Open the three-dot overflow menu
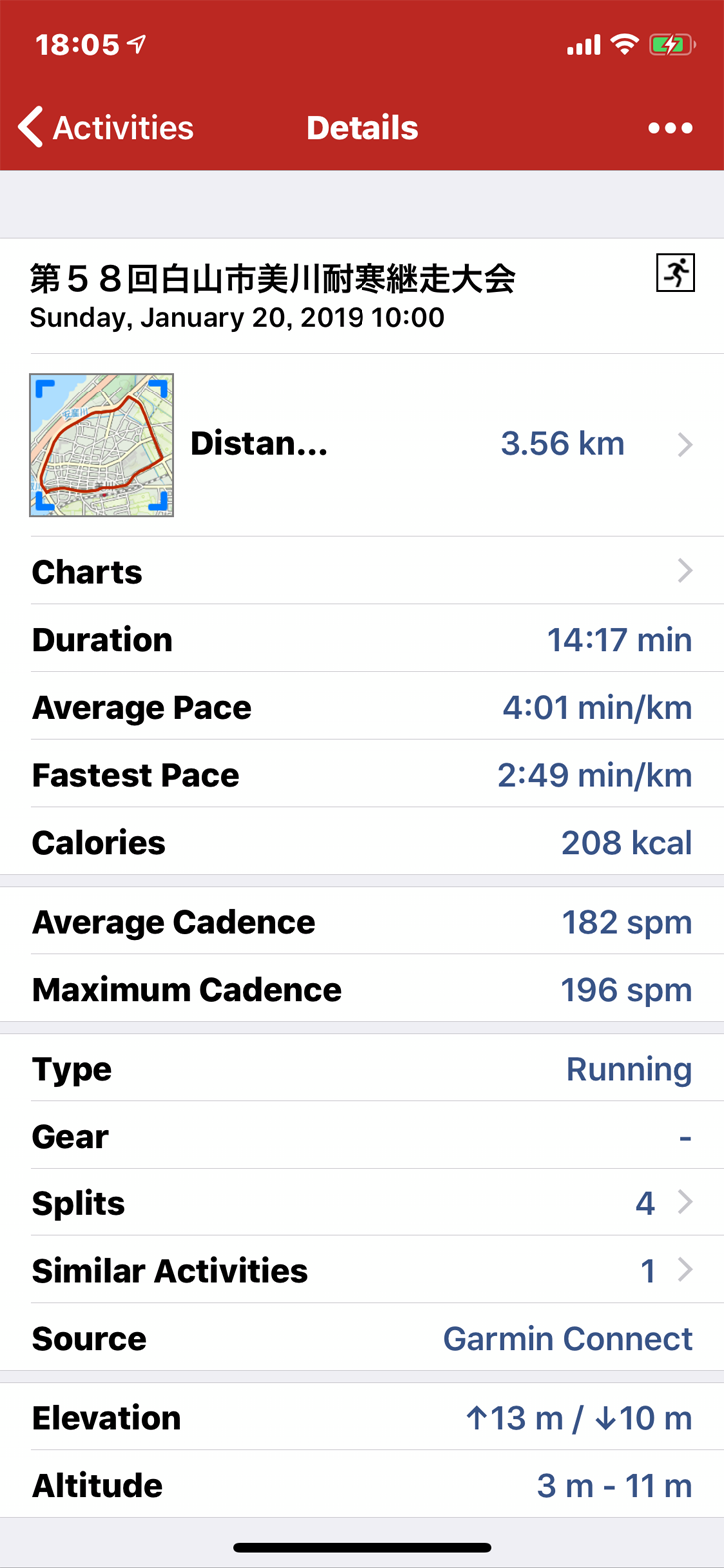 point(669,128)
